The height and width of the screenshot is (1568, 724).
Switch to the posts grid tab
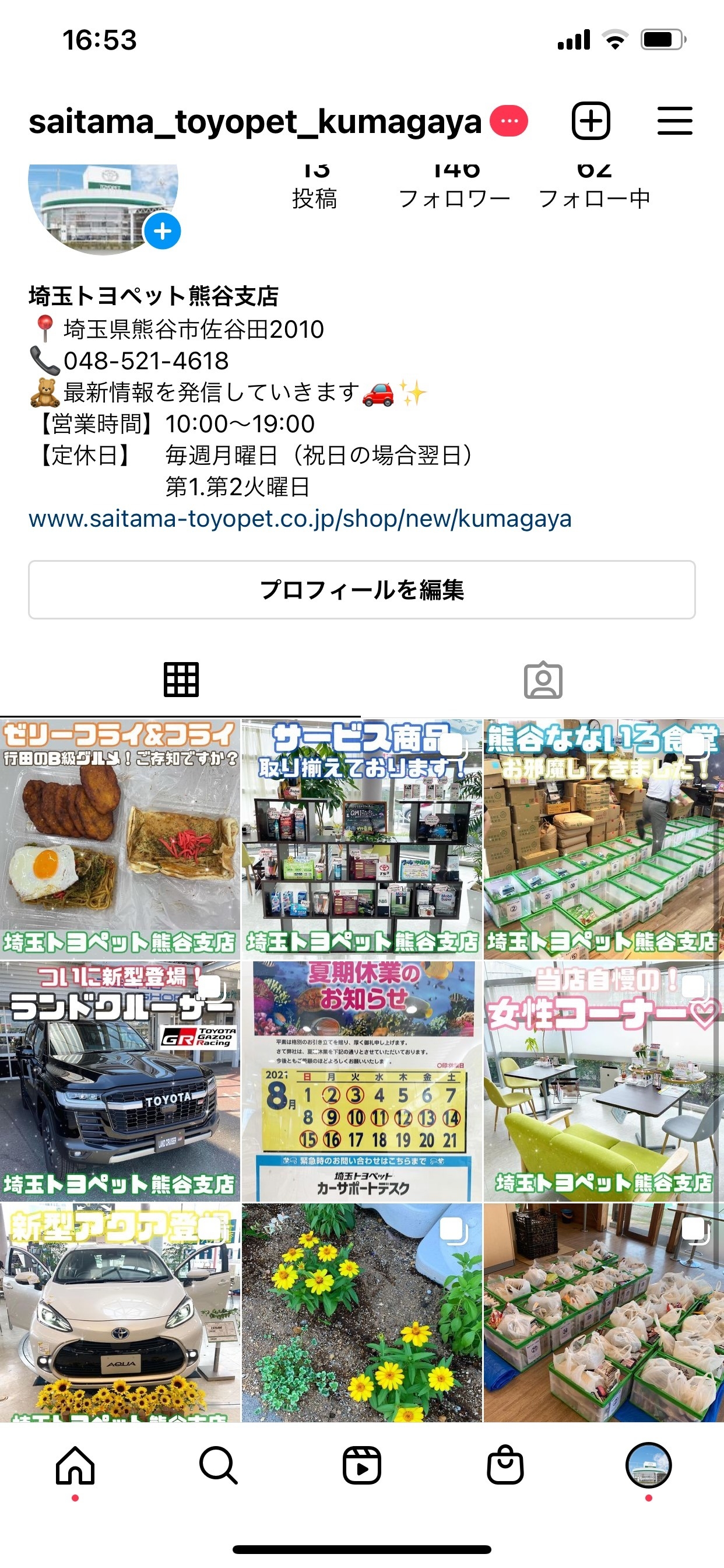pos(181,680)
